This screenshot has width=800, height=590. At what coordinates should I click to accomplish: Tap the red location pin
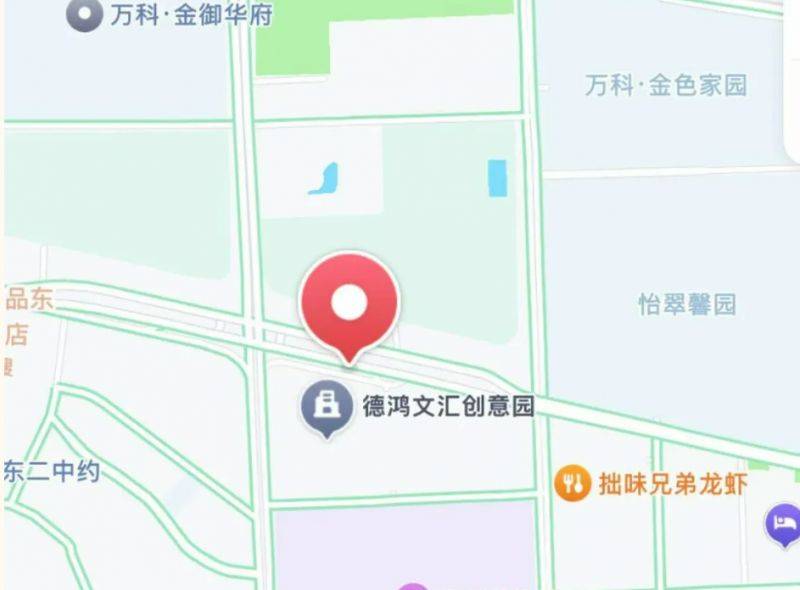[x=350, y=302]
